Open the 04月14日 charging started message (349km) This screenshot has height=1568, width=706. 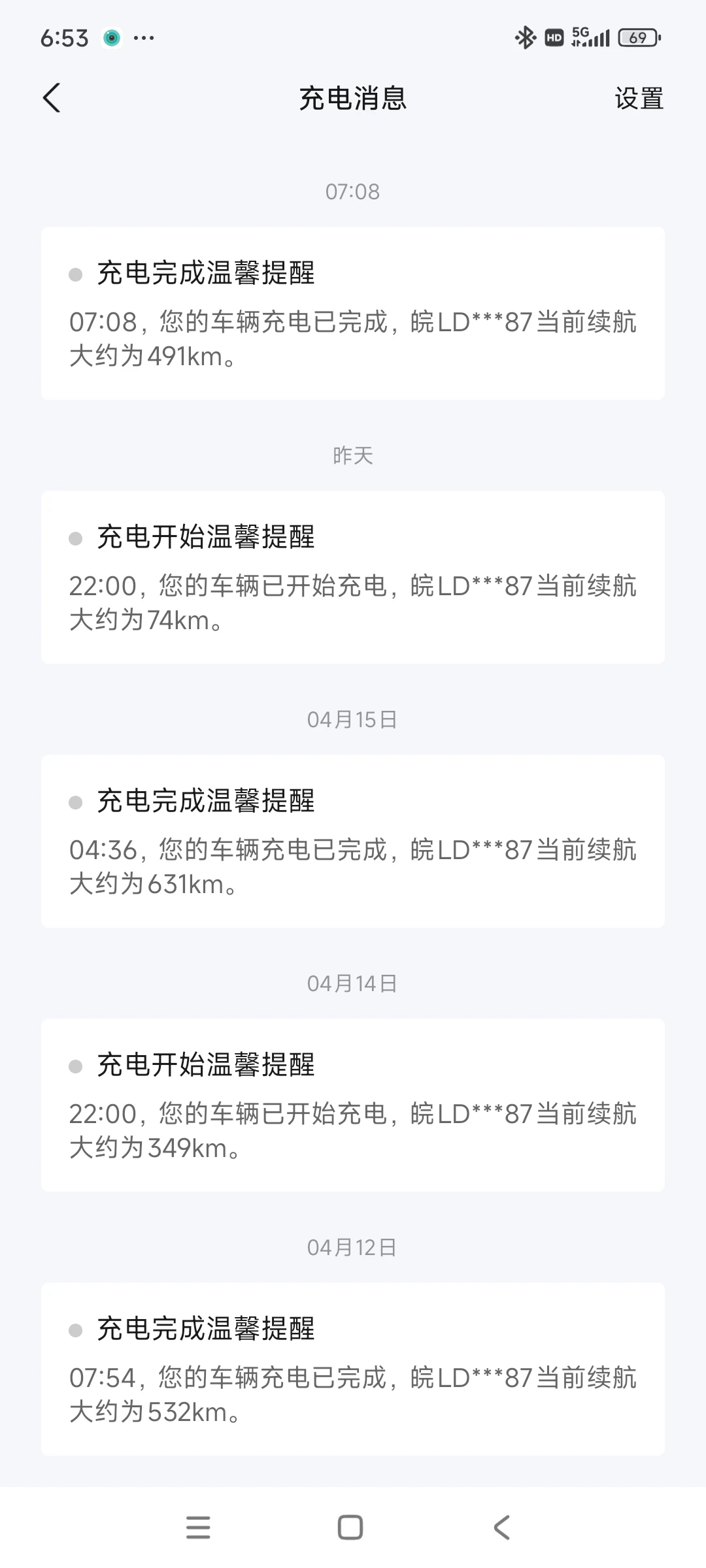pos(353,1105)
